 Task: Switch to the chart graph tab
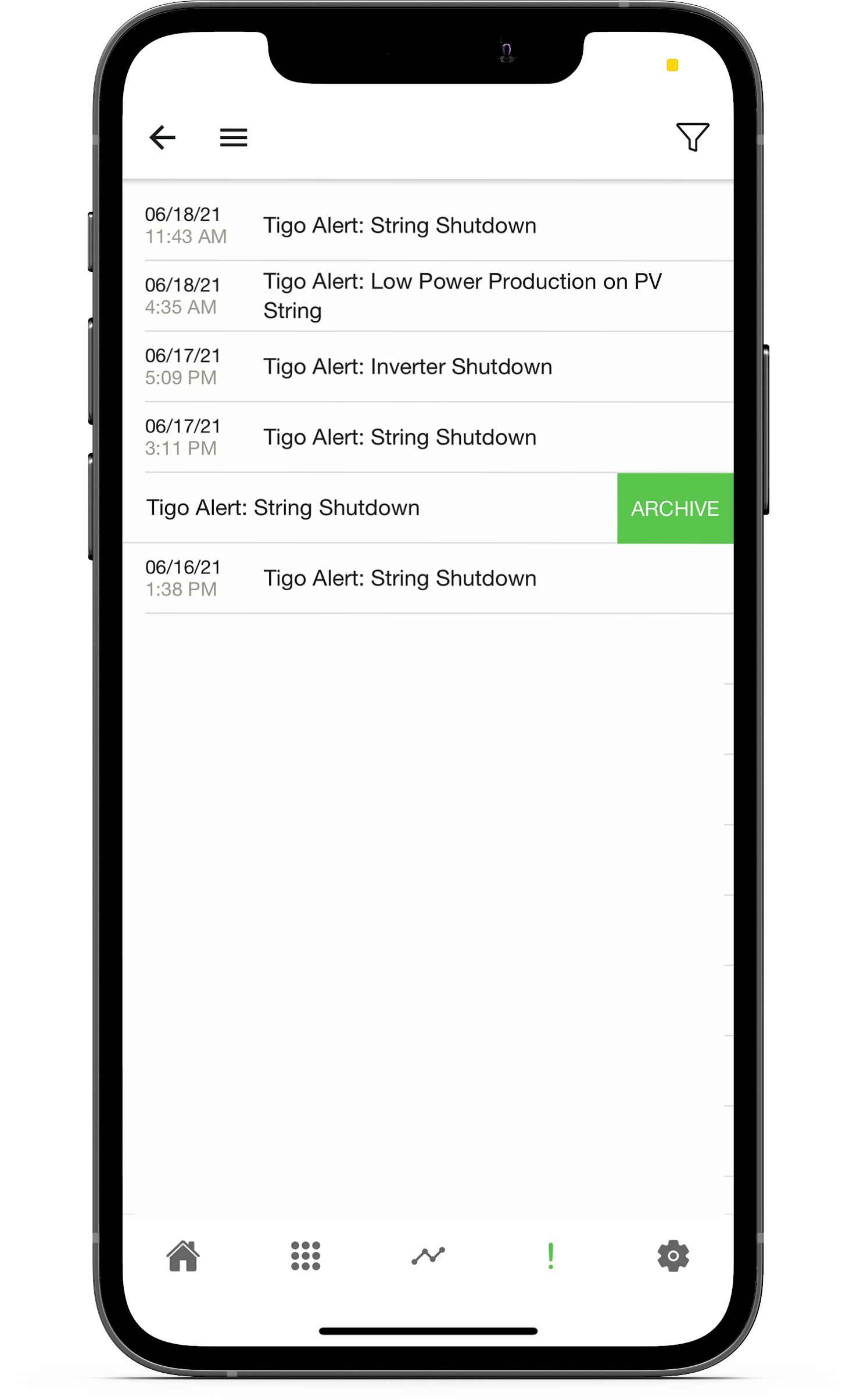[x=428, y=1256]
